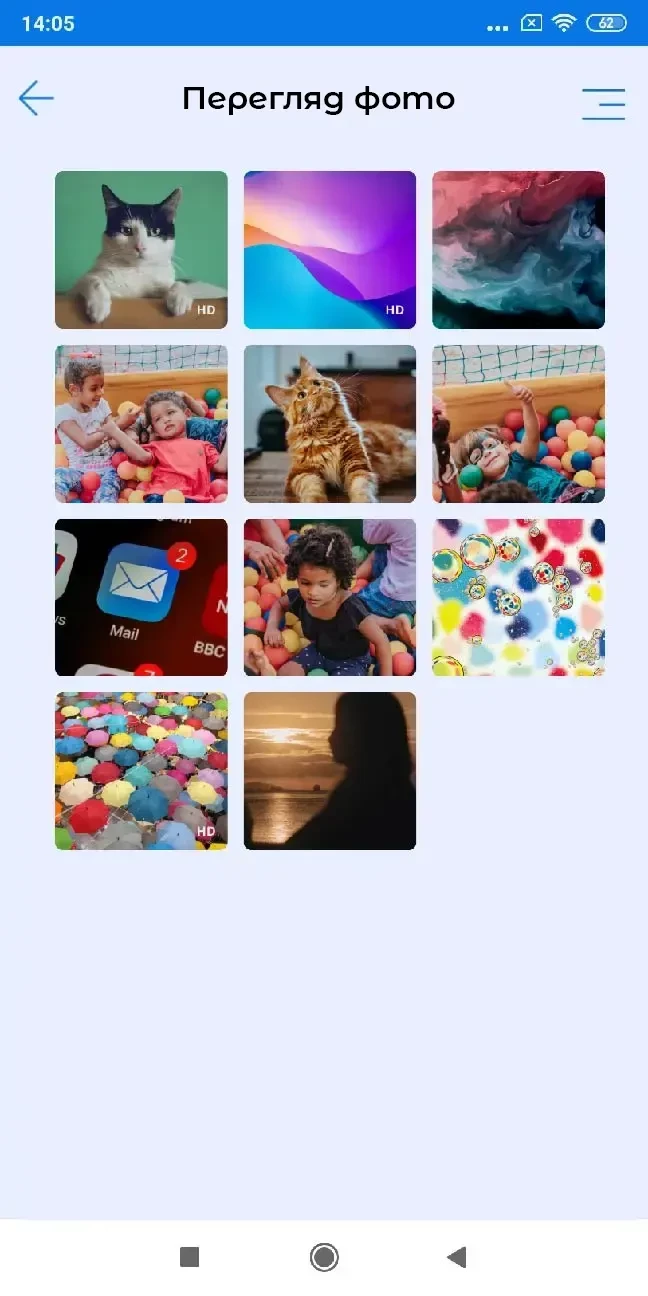This screenshot has height=1296, width=648.
Task: Open the purple-blue gradient wallpaper photo
Action: [329, 249]
